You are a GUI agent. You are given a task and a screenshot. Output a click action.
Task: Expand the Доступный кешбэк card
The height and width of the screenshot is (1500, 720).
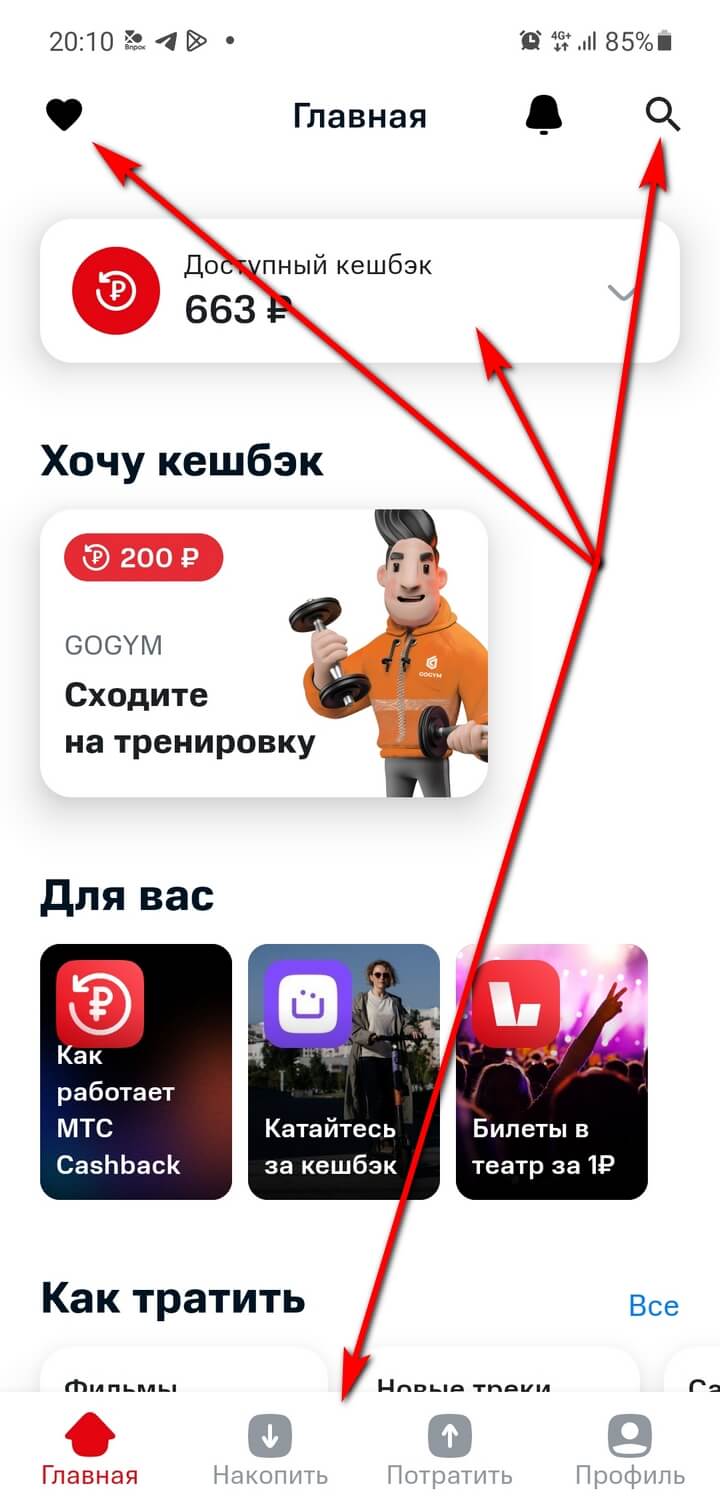(621, 293)
